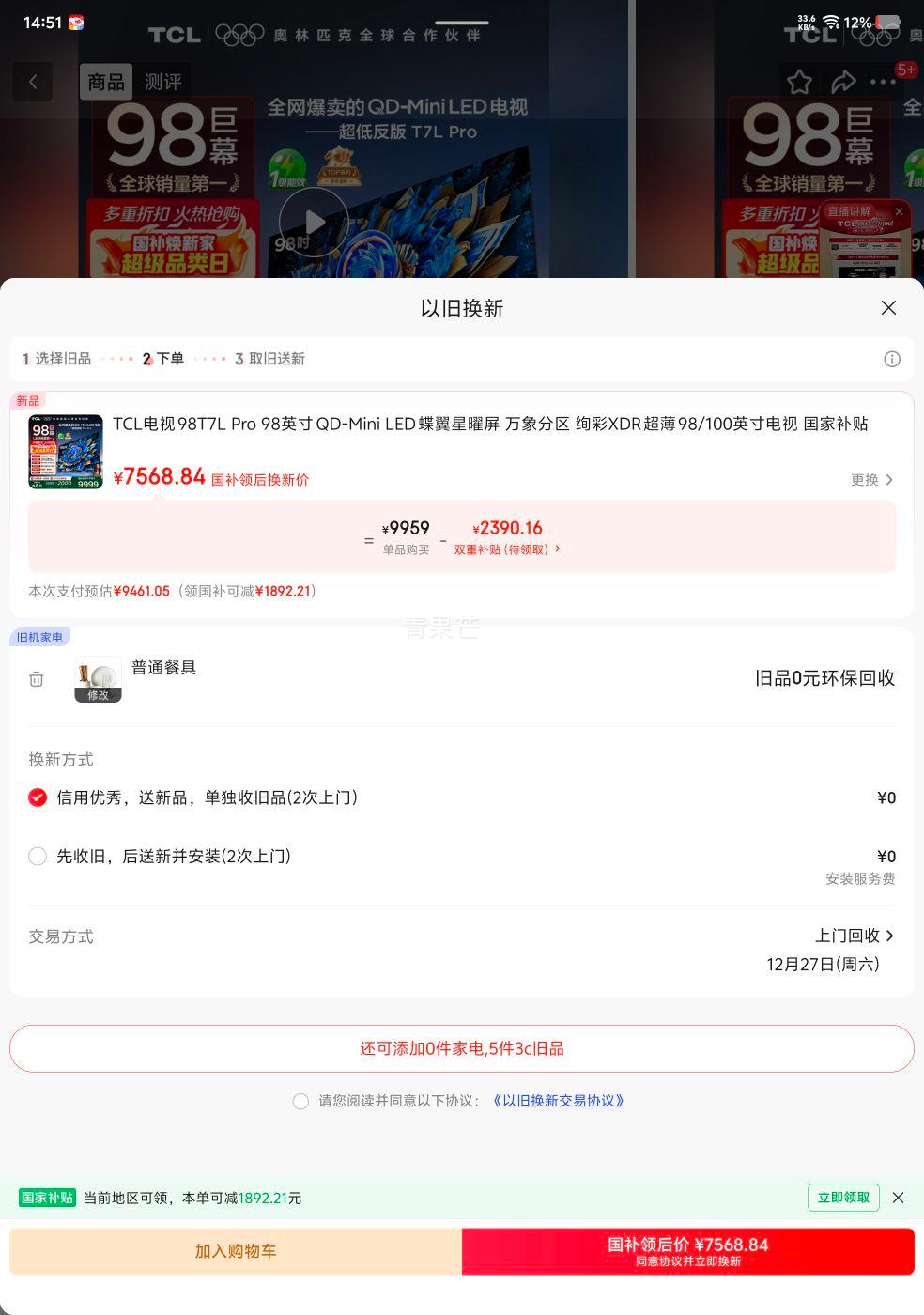Switch to the 测评 tab
The image size is (924, 1315).
pos(164,82)
